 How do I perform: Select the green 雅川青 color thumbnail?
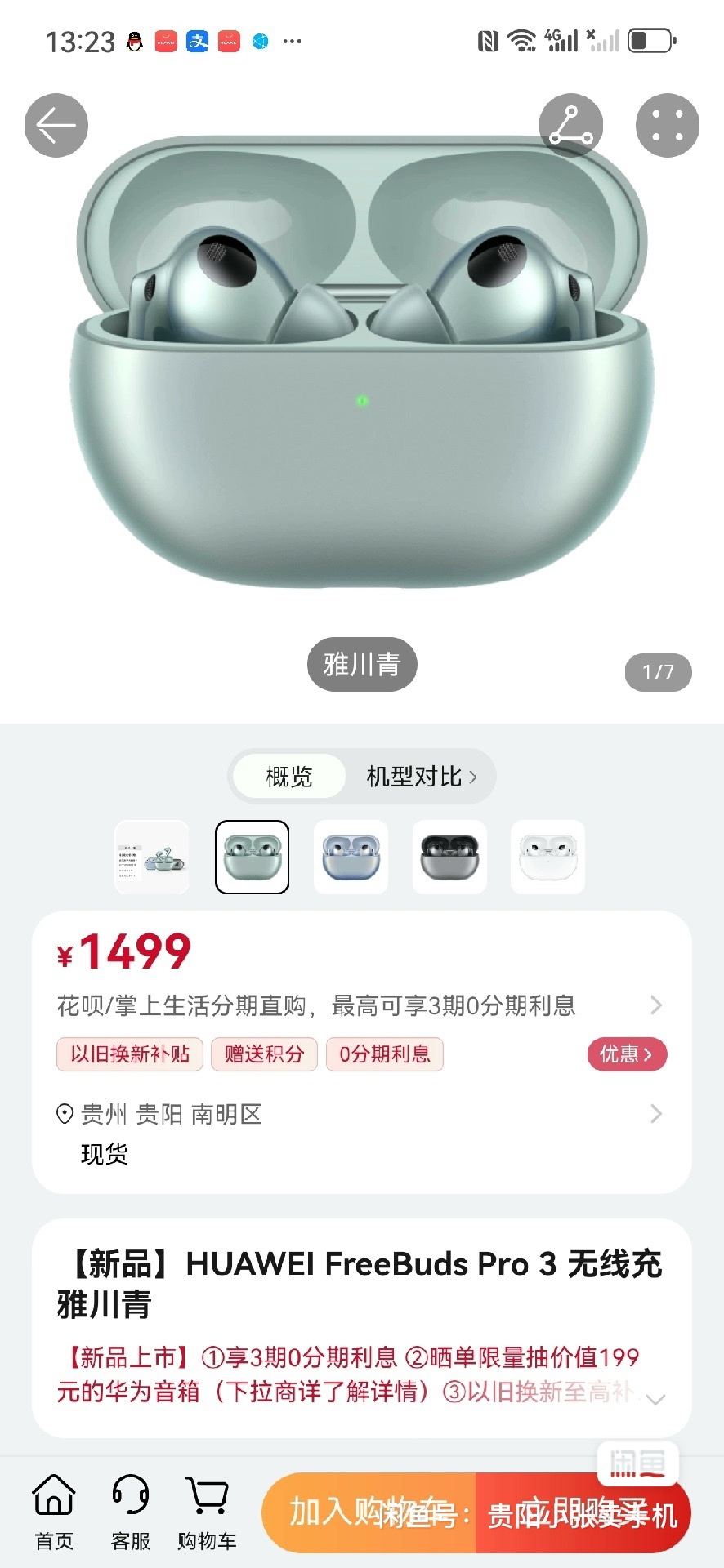click(252, 857)
